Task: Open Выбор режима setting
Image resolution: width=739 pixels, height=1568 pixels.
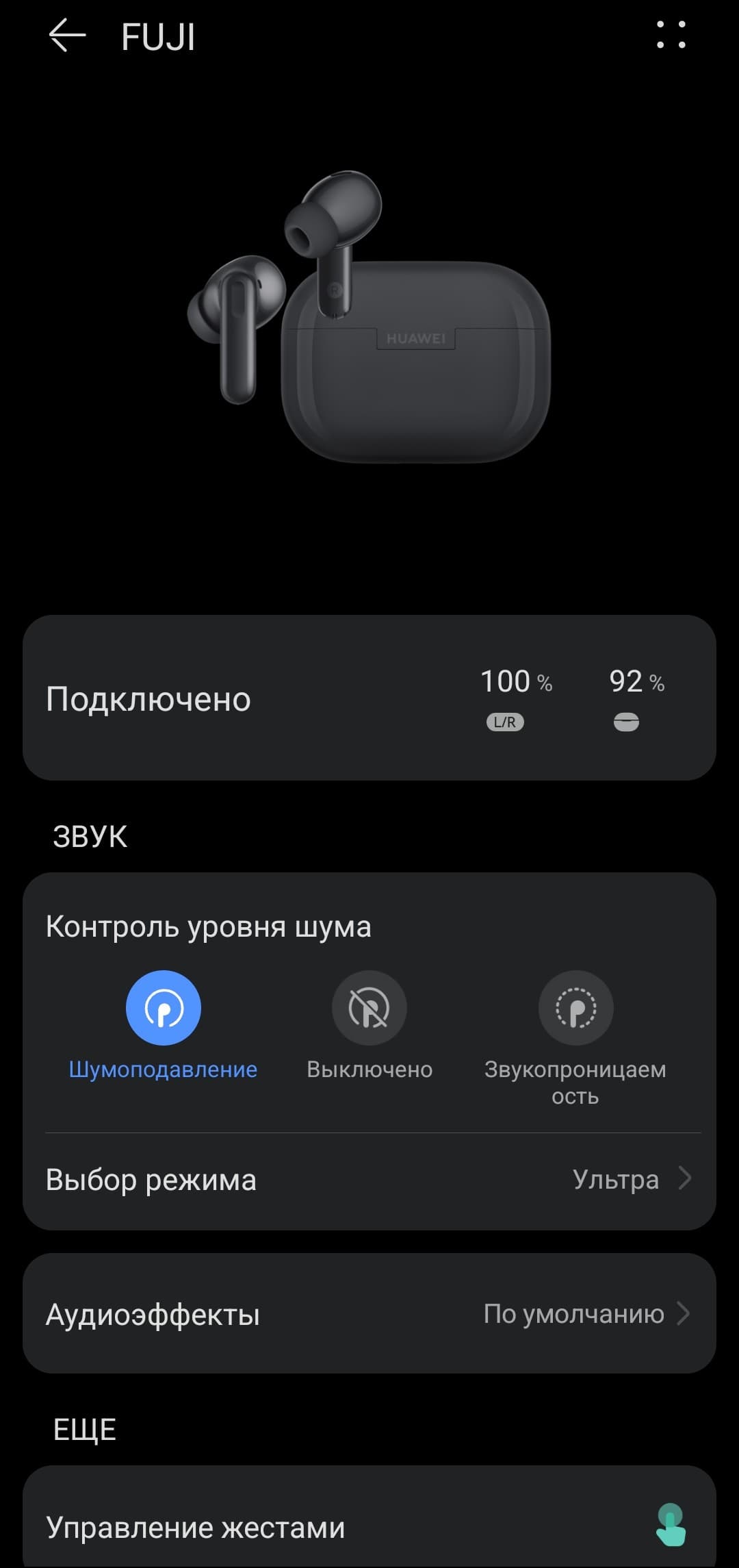Action: pyautogui.click(x=369, y=1180)
